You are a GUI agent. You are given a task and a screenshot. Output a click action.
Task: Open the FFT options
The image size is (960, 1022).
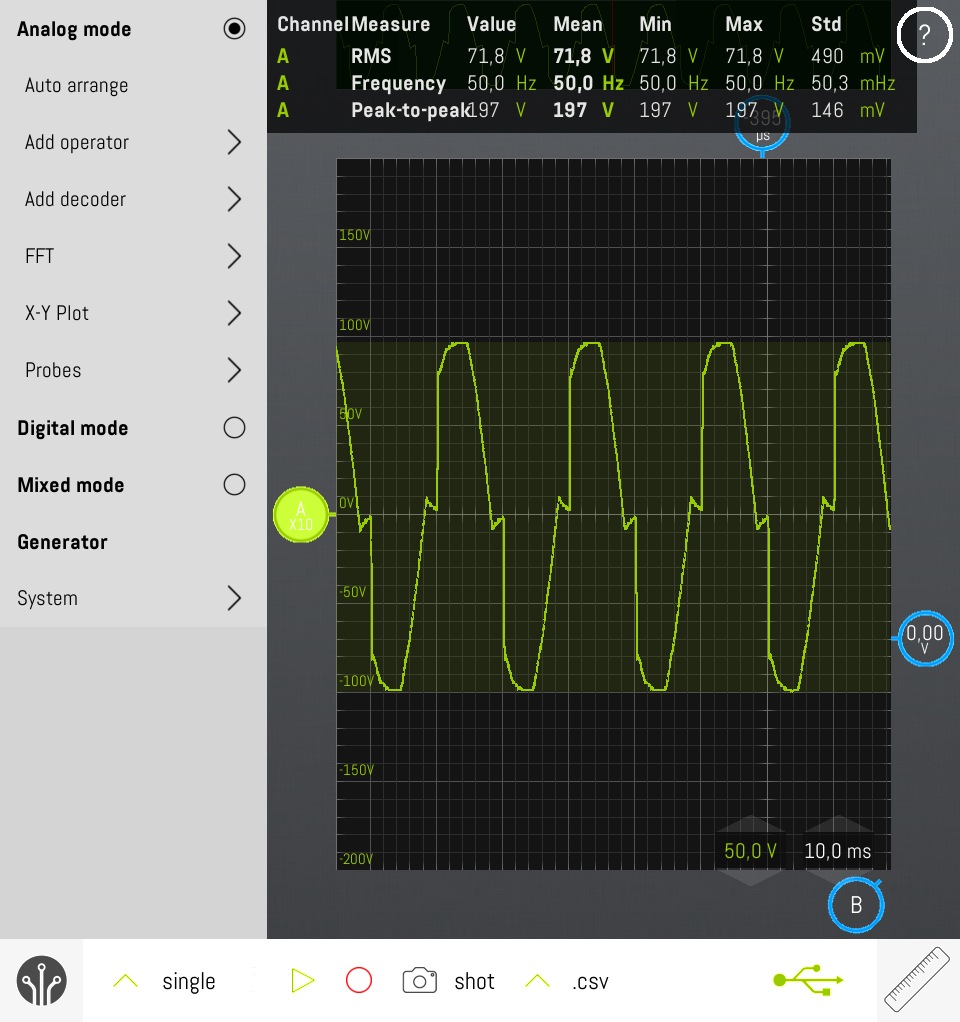(x=234, y=257)
